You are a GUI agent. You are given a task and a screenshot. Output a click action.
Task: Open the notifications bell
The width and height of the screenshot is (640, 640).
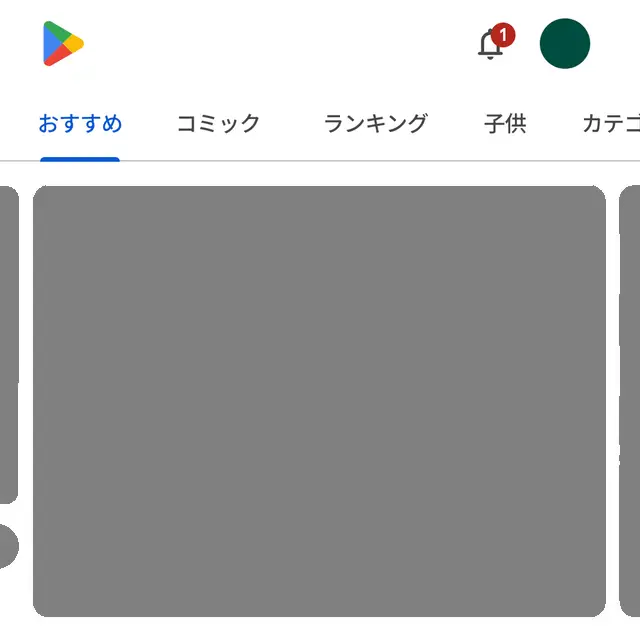pos(491,45)
